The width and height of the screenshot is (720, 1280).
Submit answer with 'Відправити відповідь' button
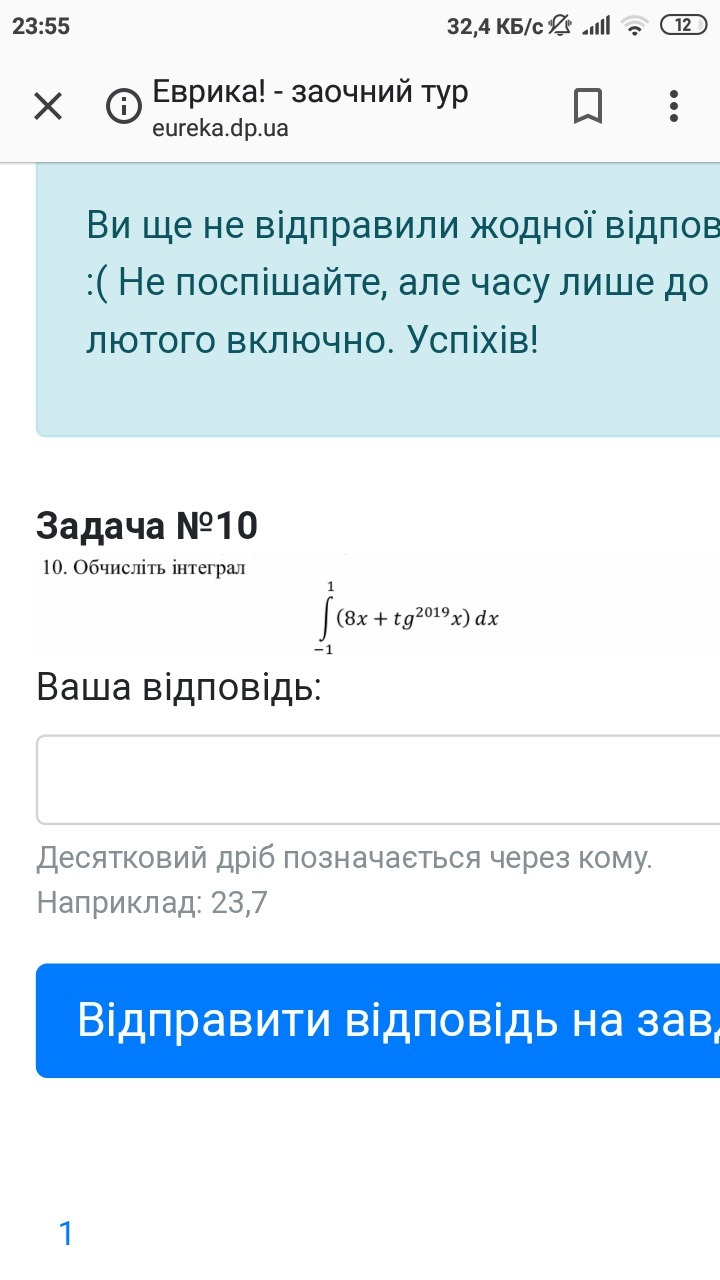[378, 1020]
